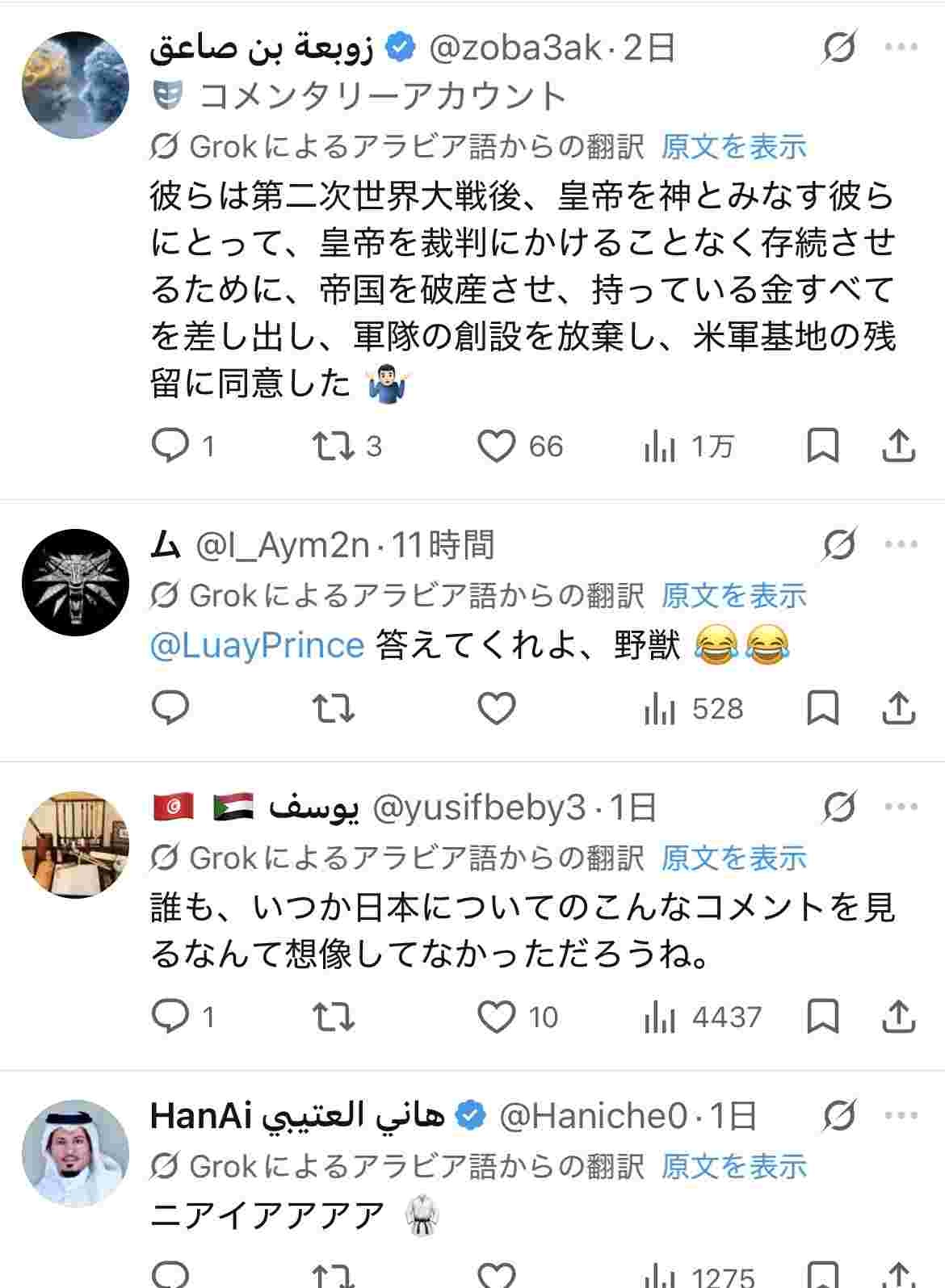Open the @Haniche0 profile picture
945x1288 pixels.
(x=75, y=1153)
